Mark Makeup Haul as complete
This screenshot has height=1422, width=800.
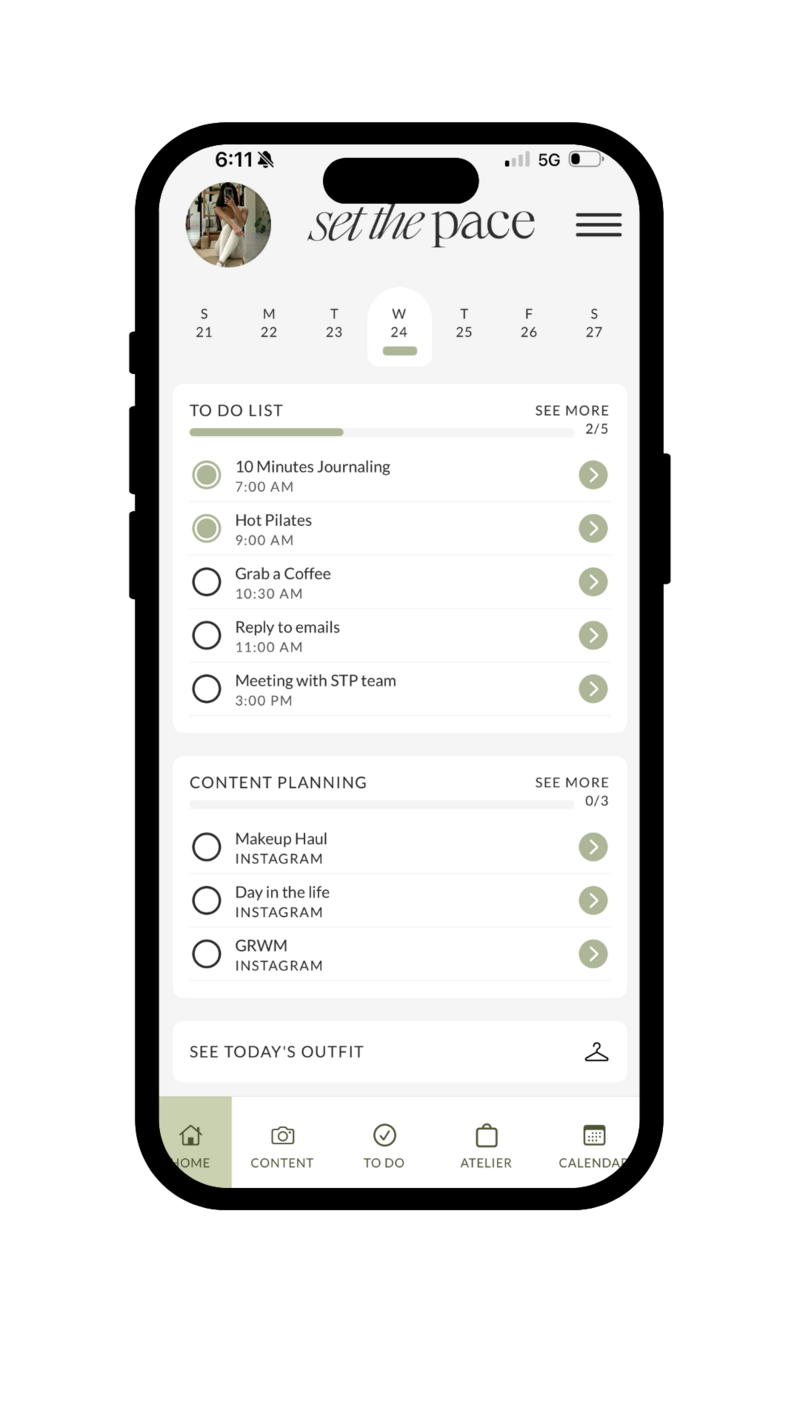(207, 847)
